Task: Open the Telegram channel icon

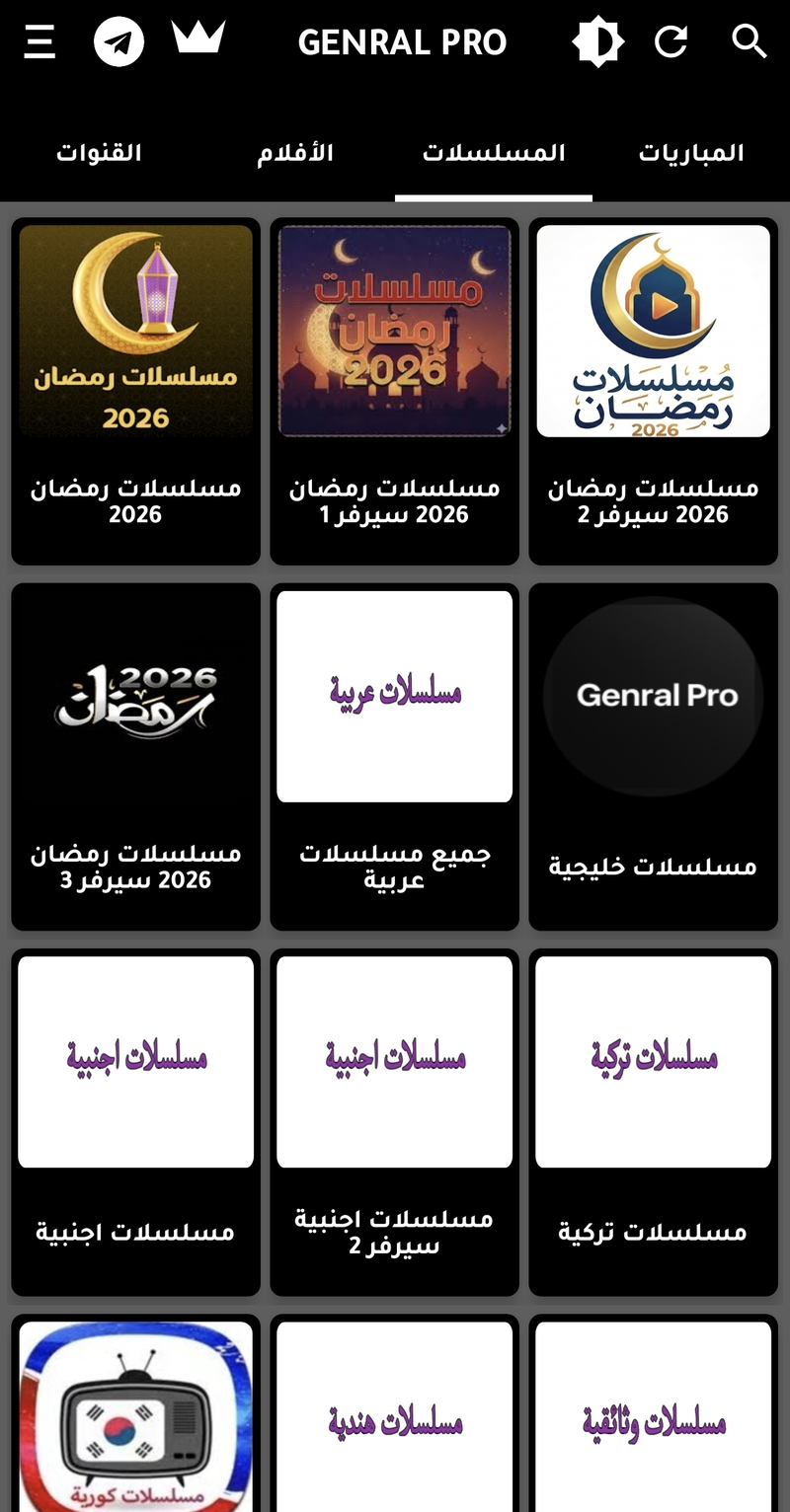Action: pos(118,42)
